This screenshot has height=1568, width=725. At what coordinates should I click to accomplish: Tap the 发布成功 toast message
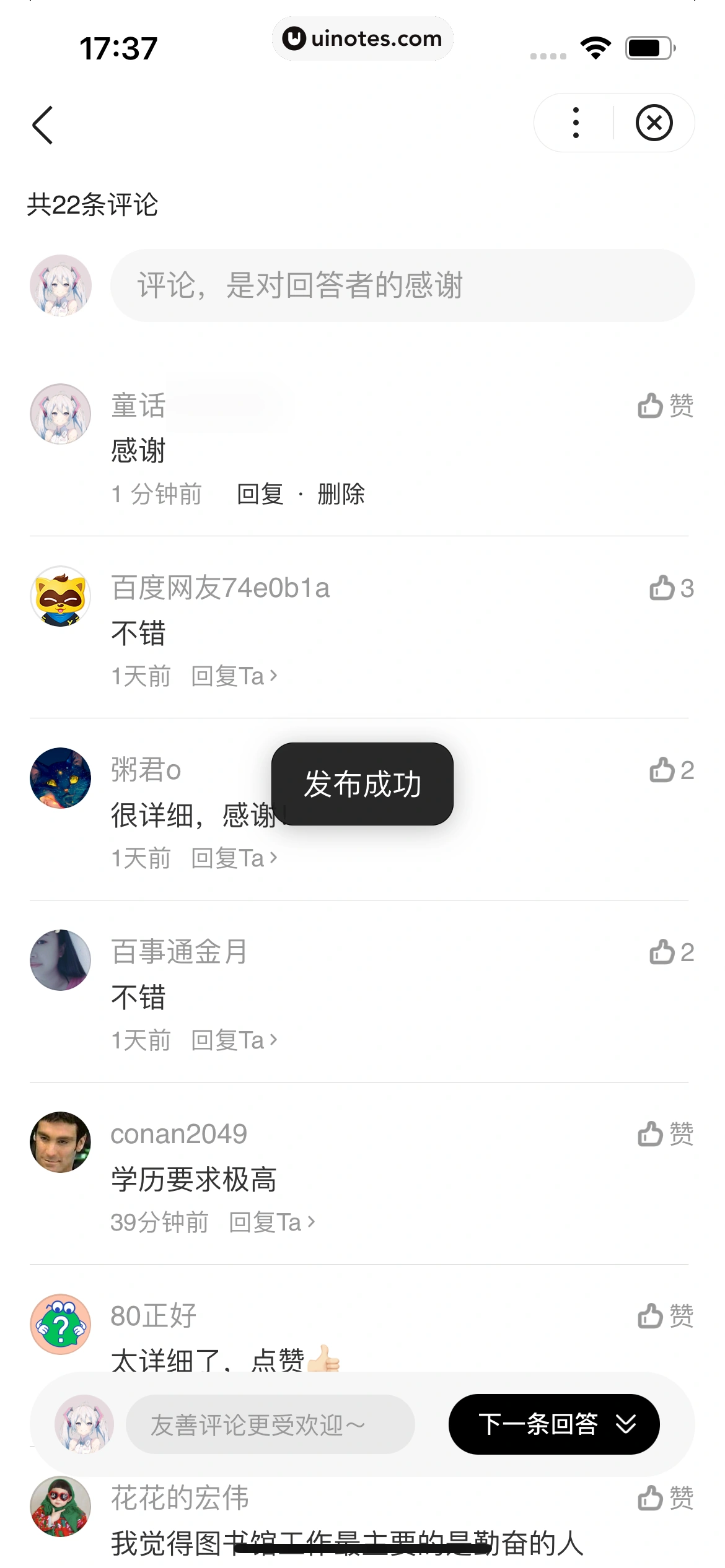(361, 785)
